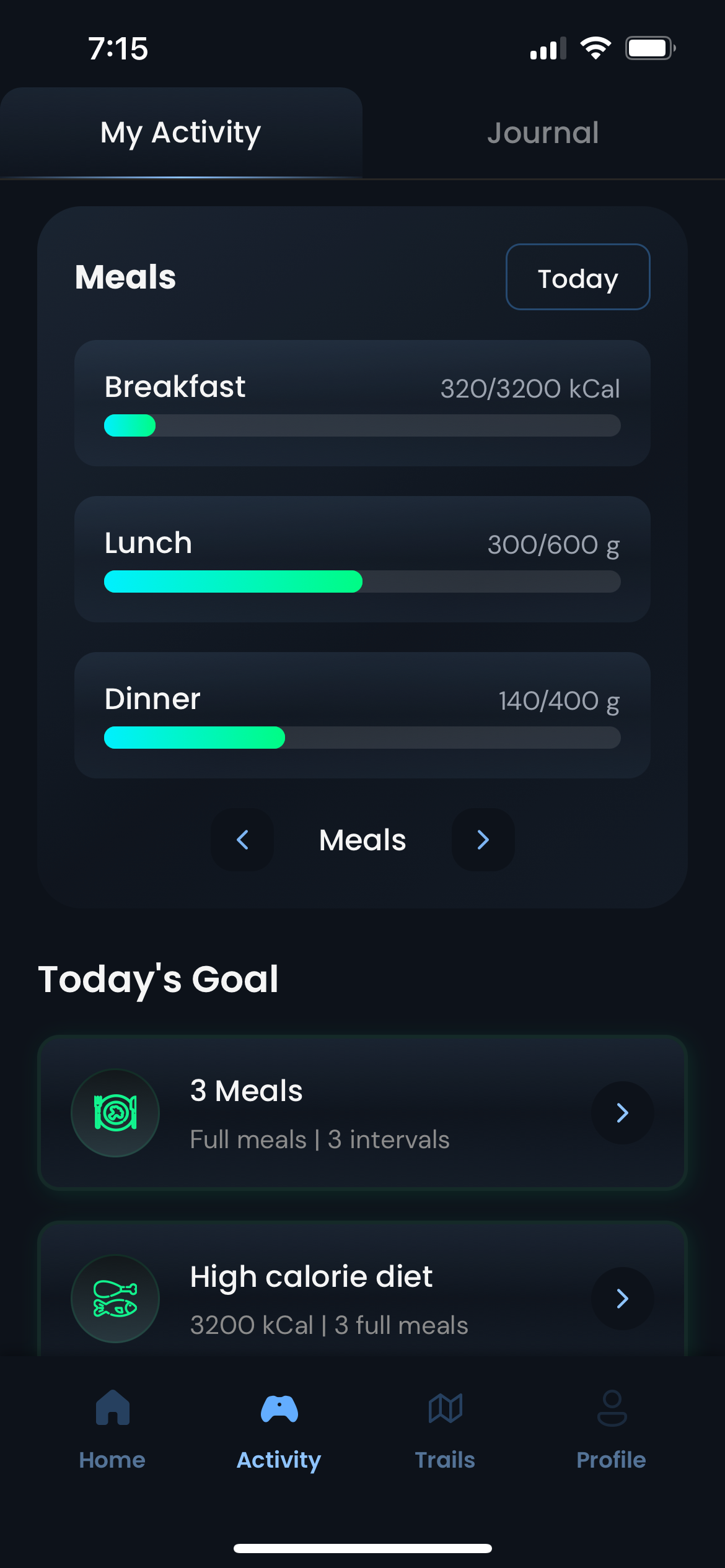
Task: Tap the food icon beside High calorie diet
Action: tap(115, 1299)
